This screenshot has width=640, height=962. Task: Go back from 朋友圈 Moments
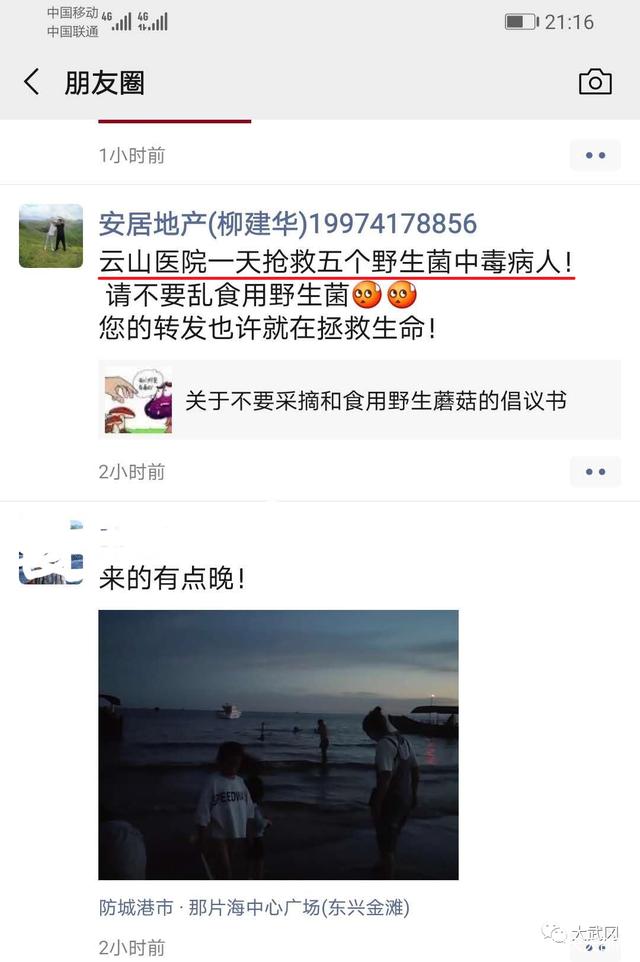(32, 82)
